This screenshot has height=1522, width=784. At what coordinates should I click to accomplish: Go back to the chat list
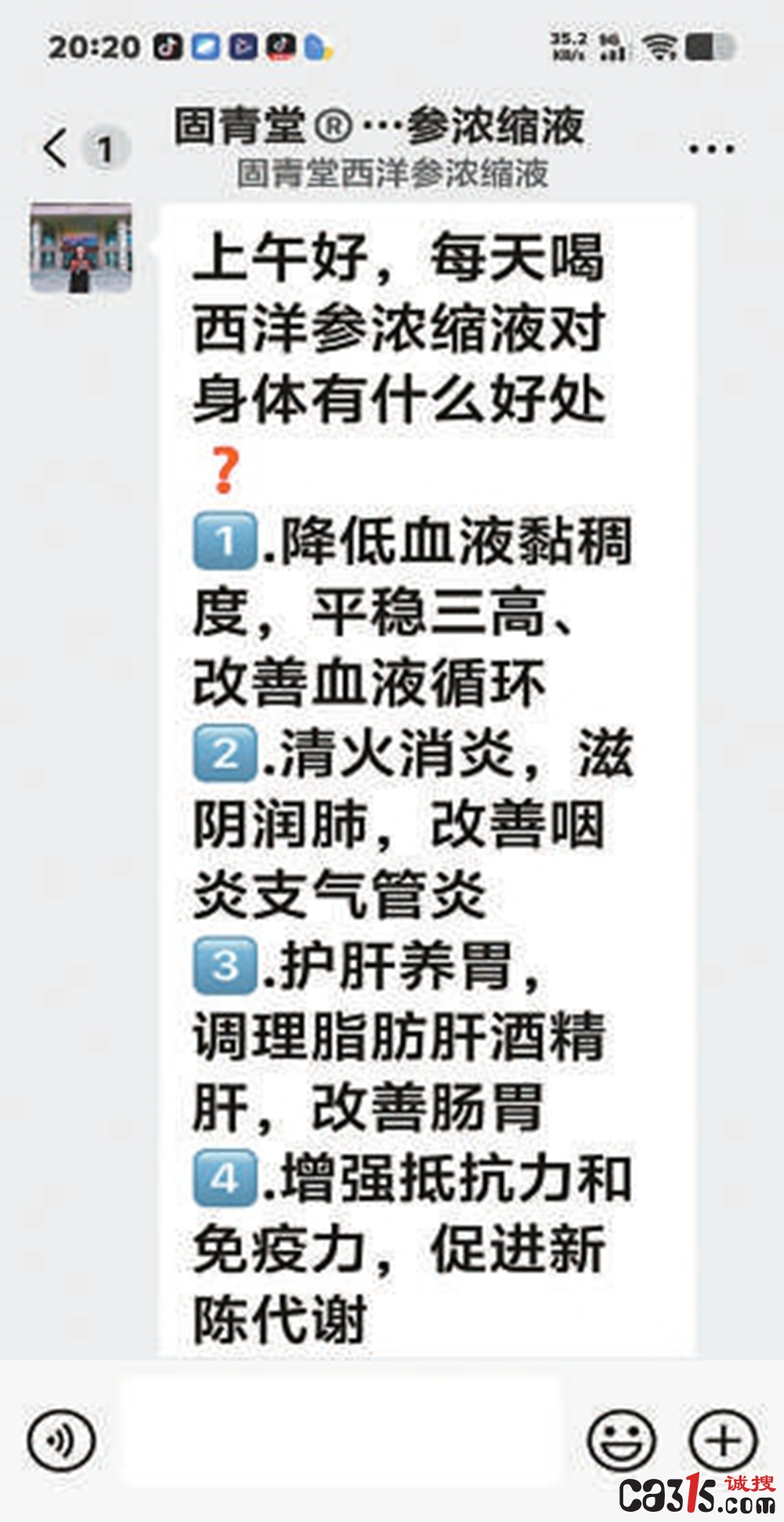point(56,147)
